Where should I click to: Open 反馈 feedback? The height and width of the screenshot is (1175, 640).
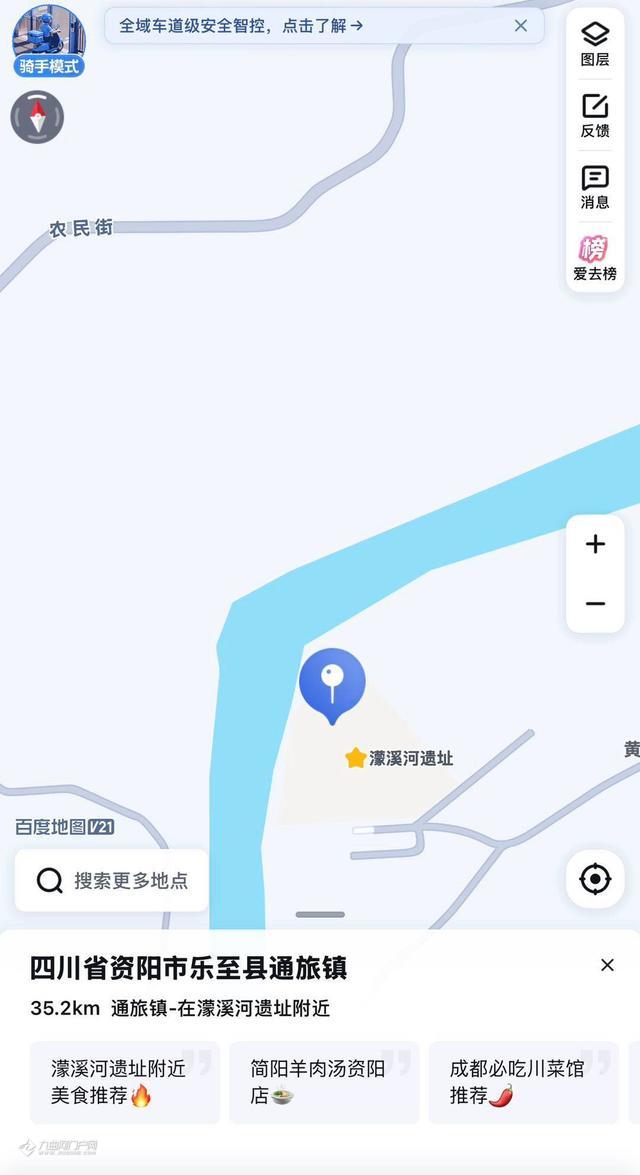(595, 116)
